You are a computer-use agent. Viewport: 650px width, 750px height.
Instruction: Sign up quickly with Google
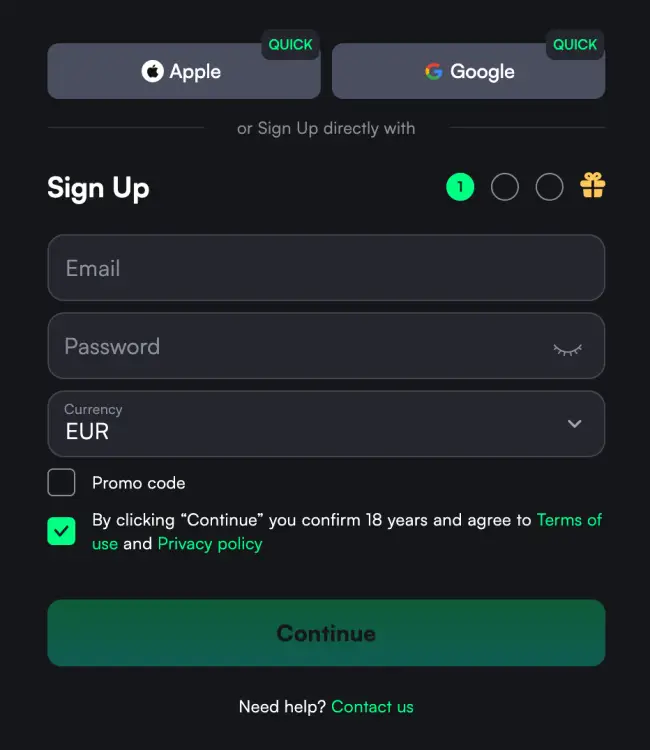point(468,71)
